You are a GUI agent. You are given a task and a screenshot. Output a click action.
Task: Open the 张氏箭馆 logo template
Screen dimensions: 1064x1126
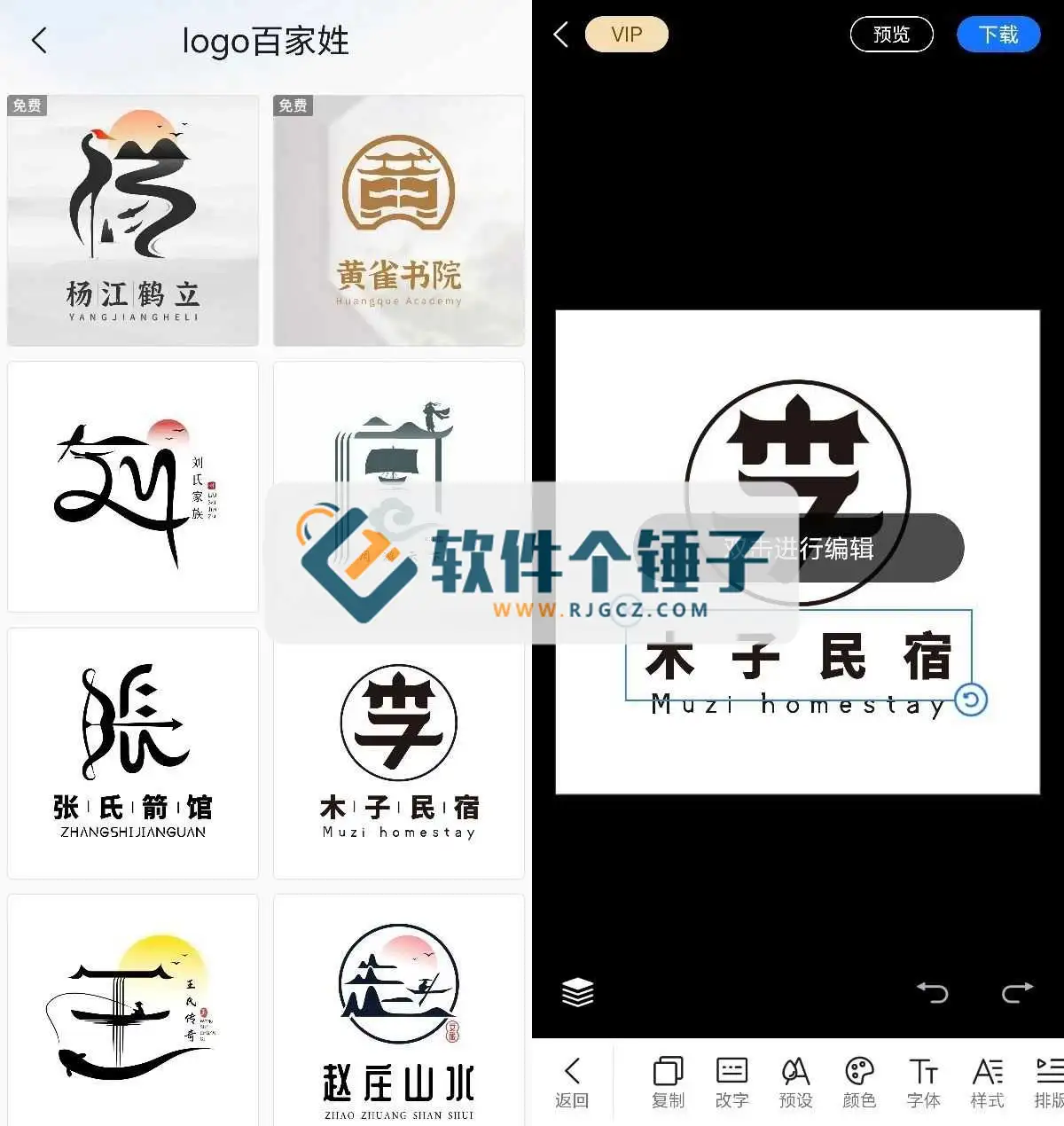click(133, 753)
